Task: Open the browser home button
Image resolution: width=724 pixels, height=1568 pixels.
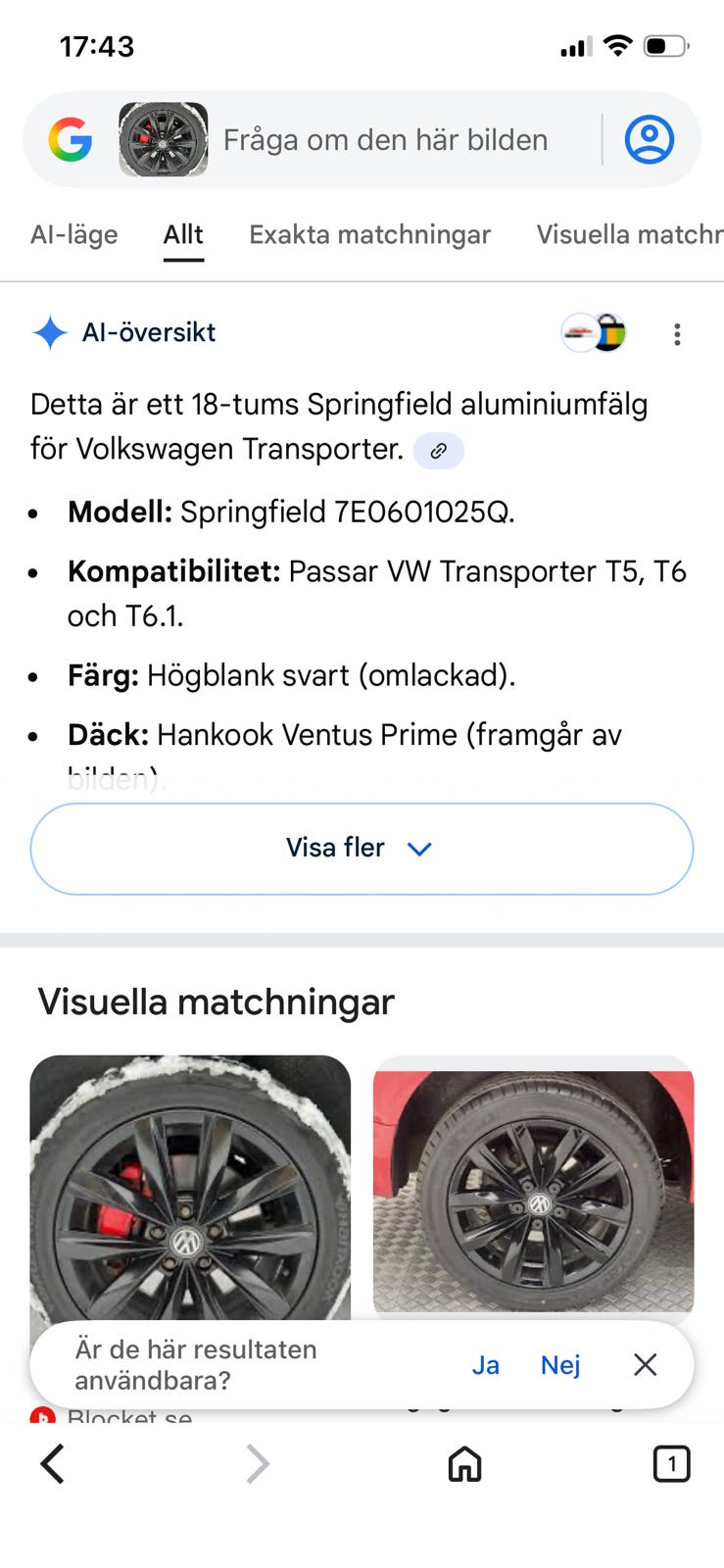Action: pos(464,1464)
